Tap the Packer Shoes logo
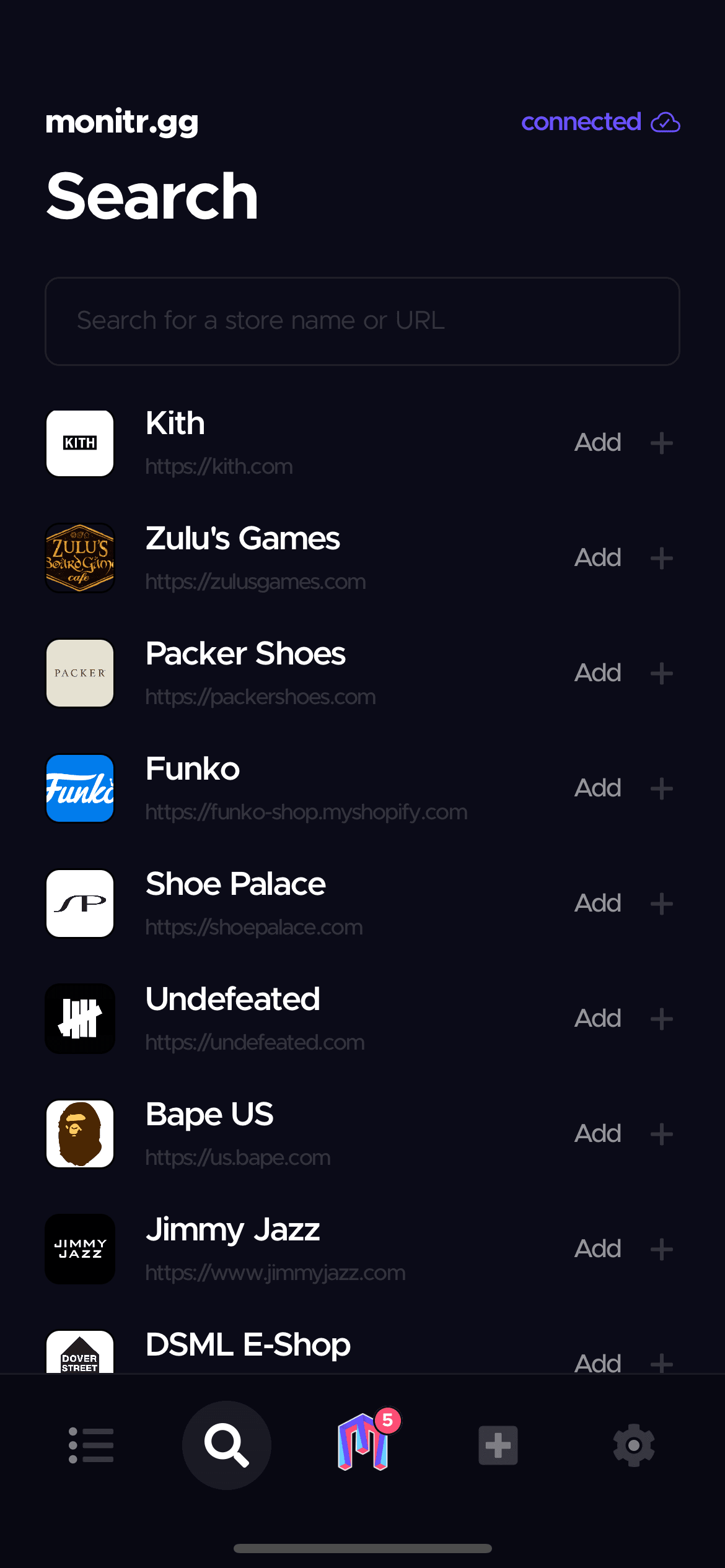This screenshot has height=1568, width=725. 80,673
